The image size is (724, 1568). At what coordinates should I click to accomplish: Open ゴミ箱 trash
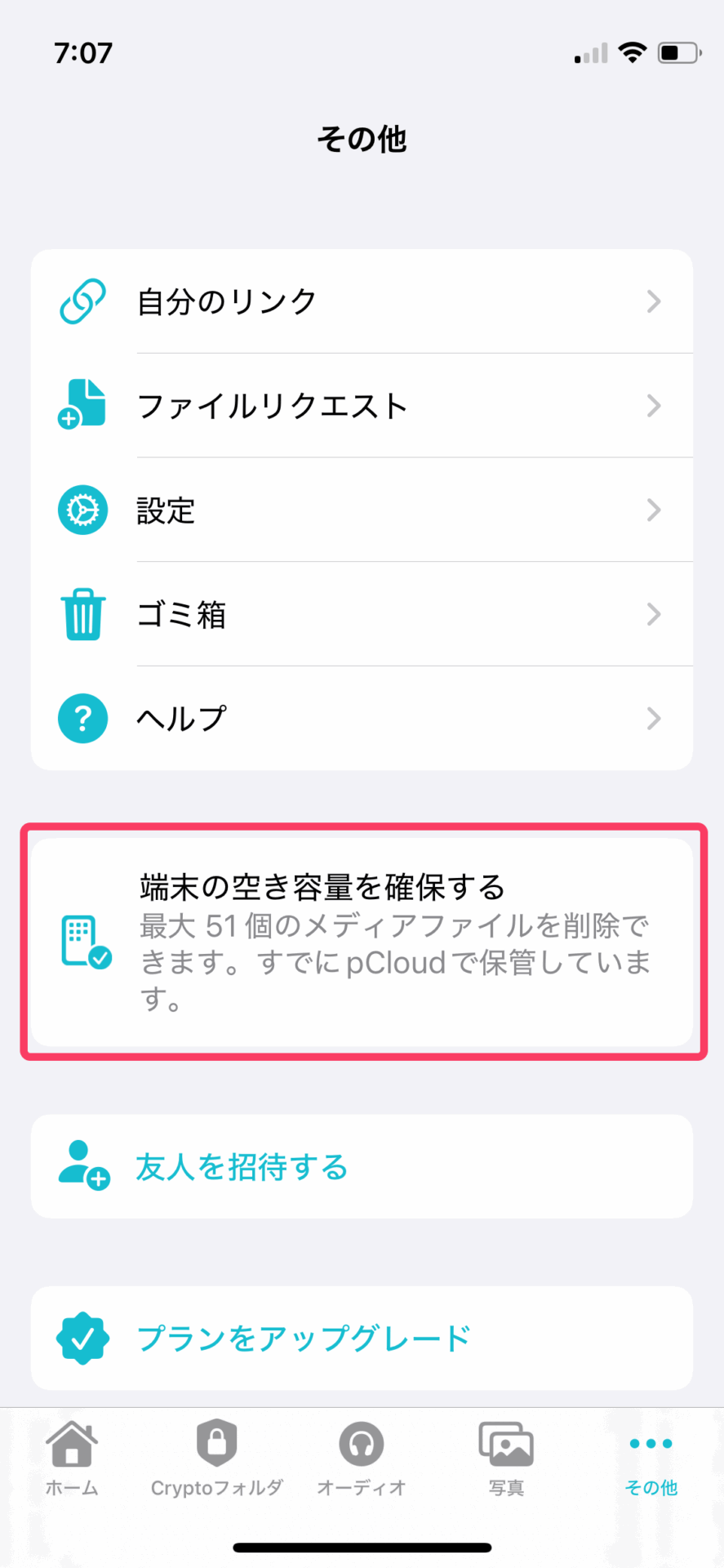click(362, 614)
